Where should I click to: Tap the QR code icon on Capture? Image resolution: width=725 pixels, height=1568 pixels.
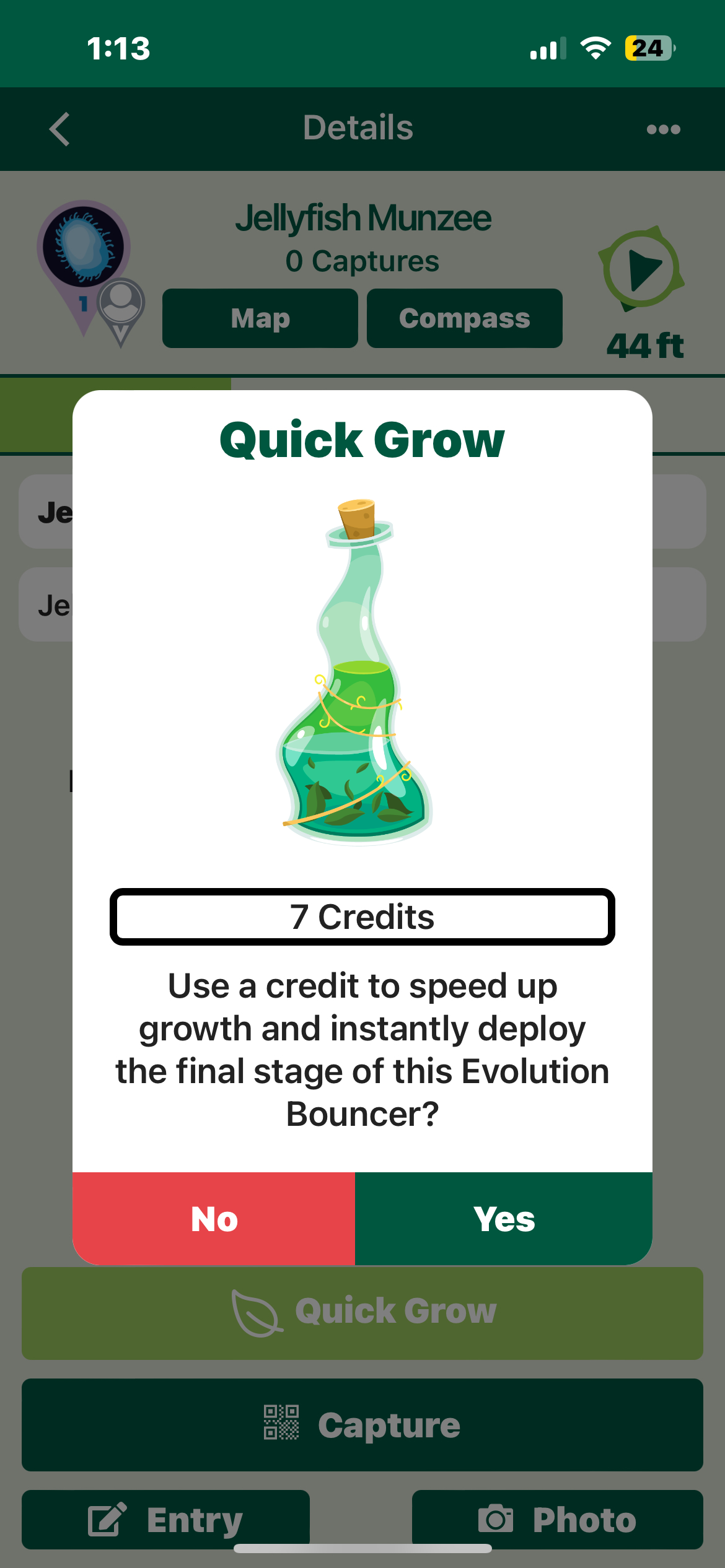[x=282, y=1424]
